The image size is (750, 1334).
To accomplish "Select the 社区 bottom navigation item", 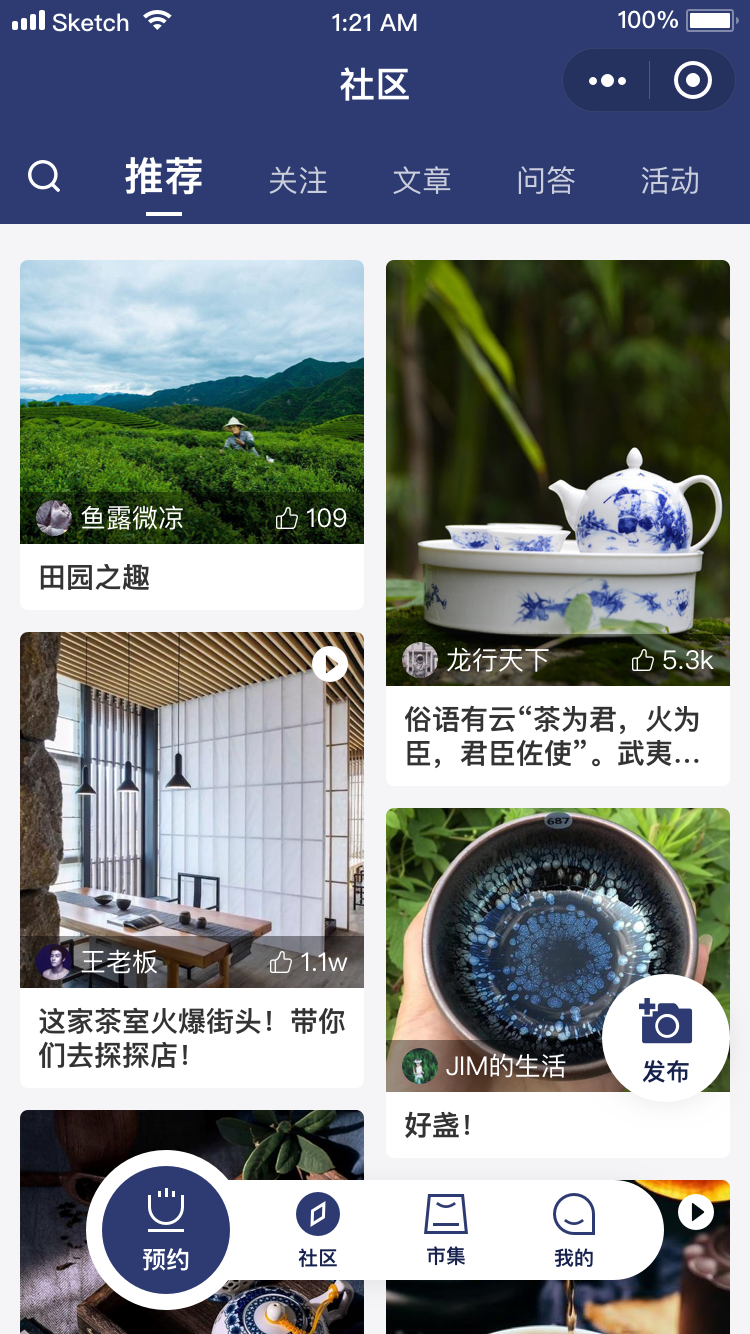I will tap(318, 1230).
